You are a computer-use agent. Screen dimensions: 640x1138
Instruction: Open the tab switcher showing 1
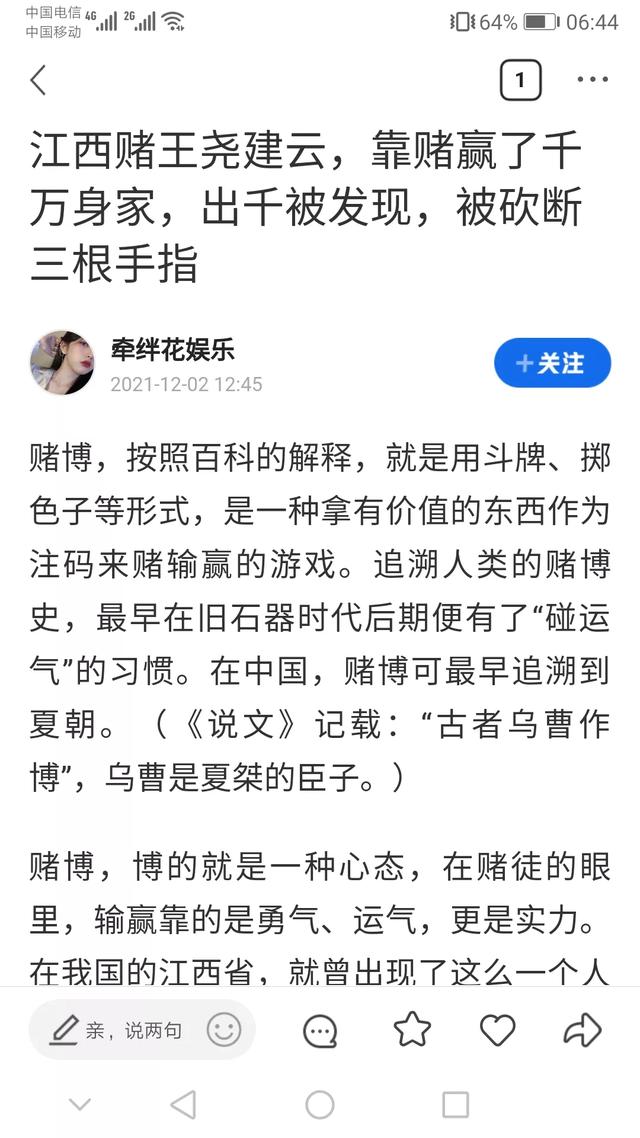(x=520, y=80)
